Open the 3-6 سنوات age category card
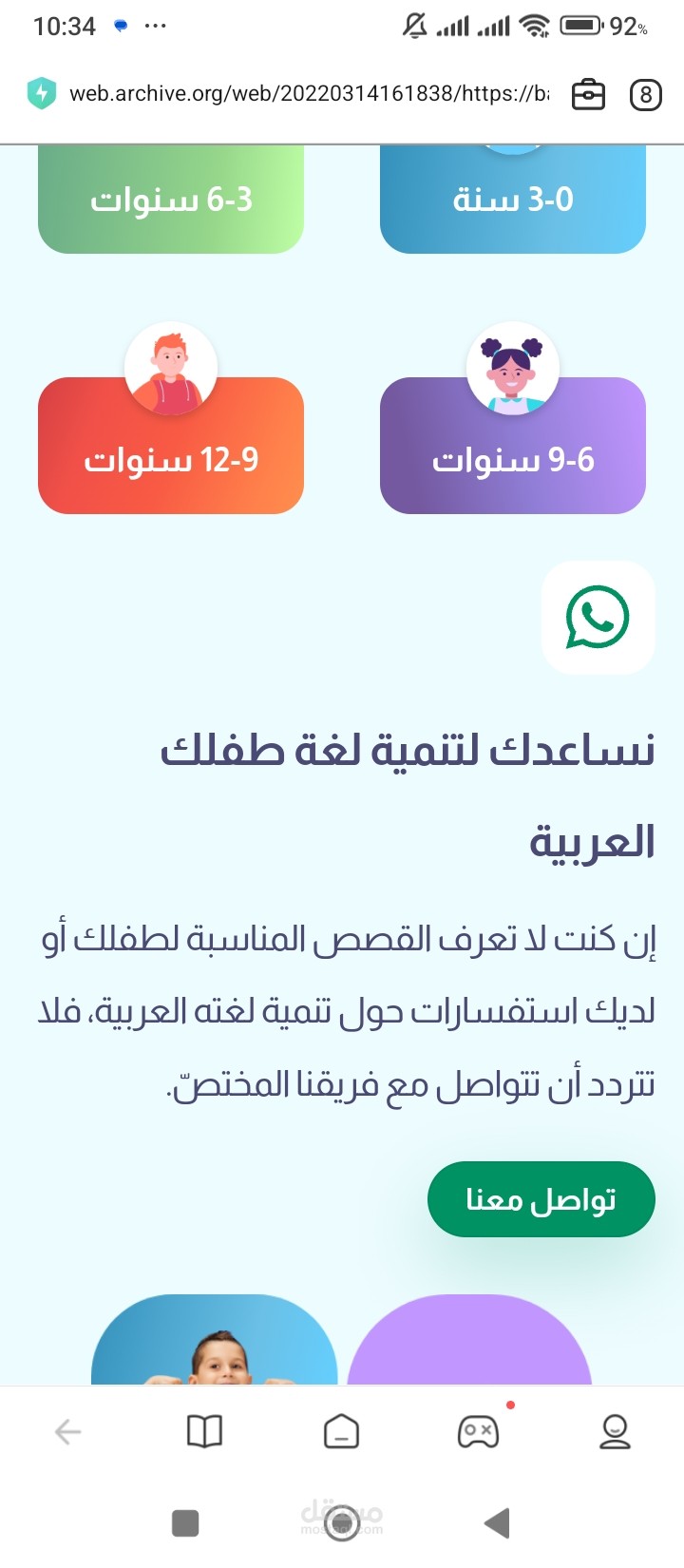This screenshot has width=684, height=1568. (x=171, y=200)
